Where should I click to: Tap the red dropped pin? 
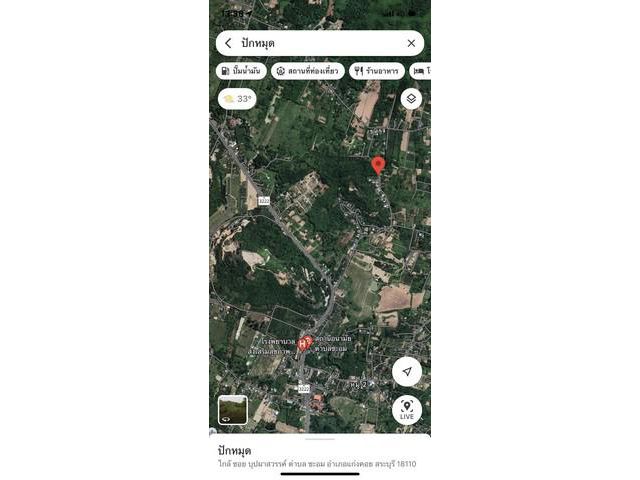378,165
